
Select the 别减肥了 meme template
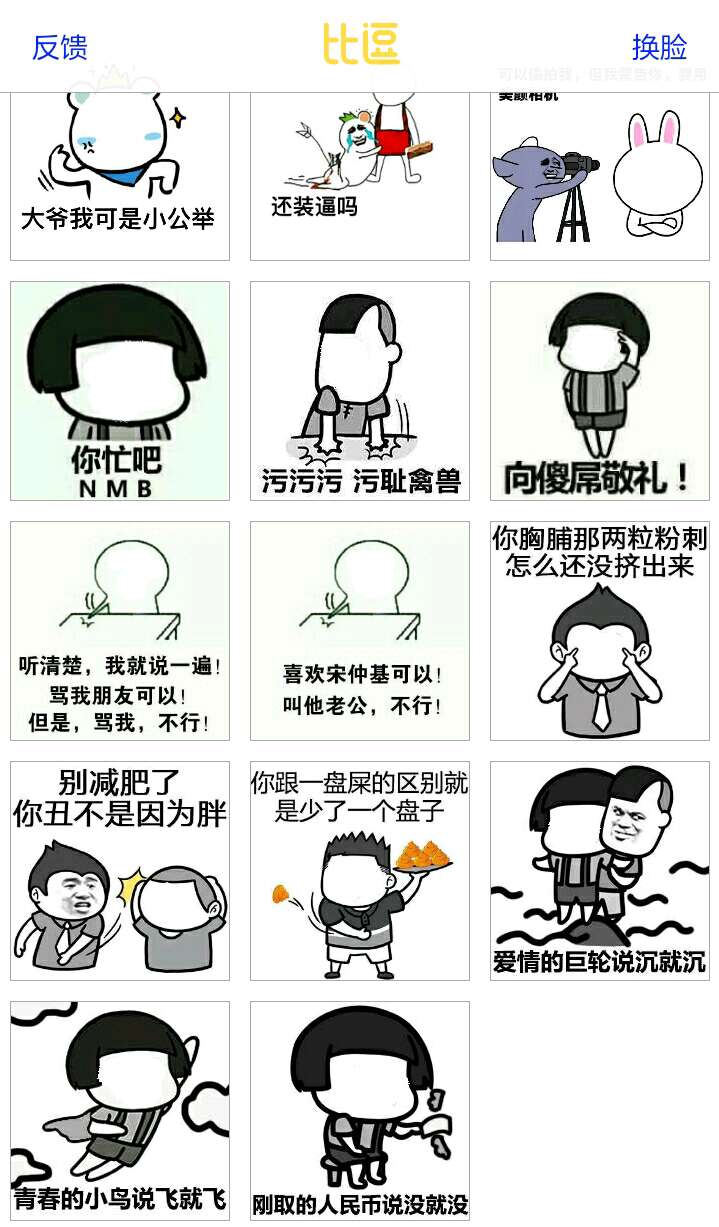[120, 871]
